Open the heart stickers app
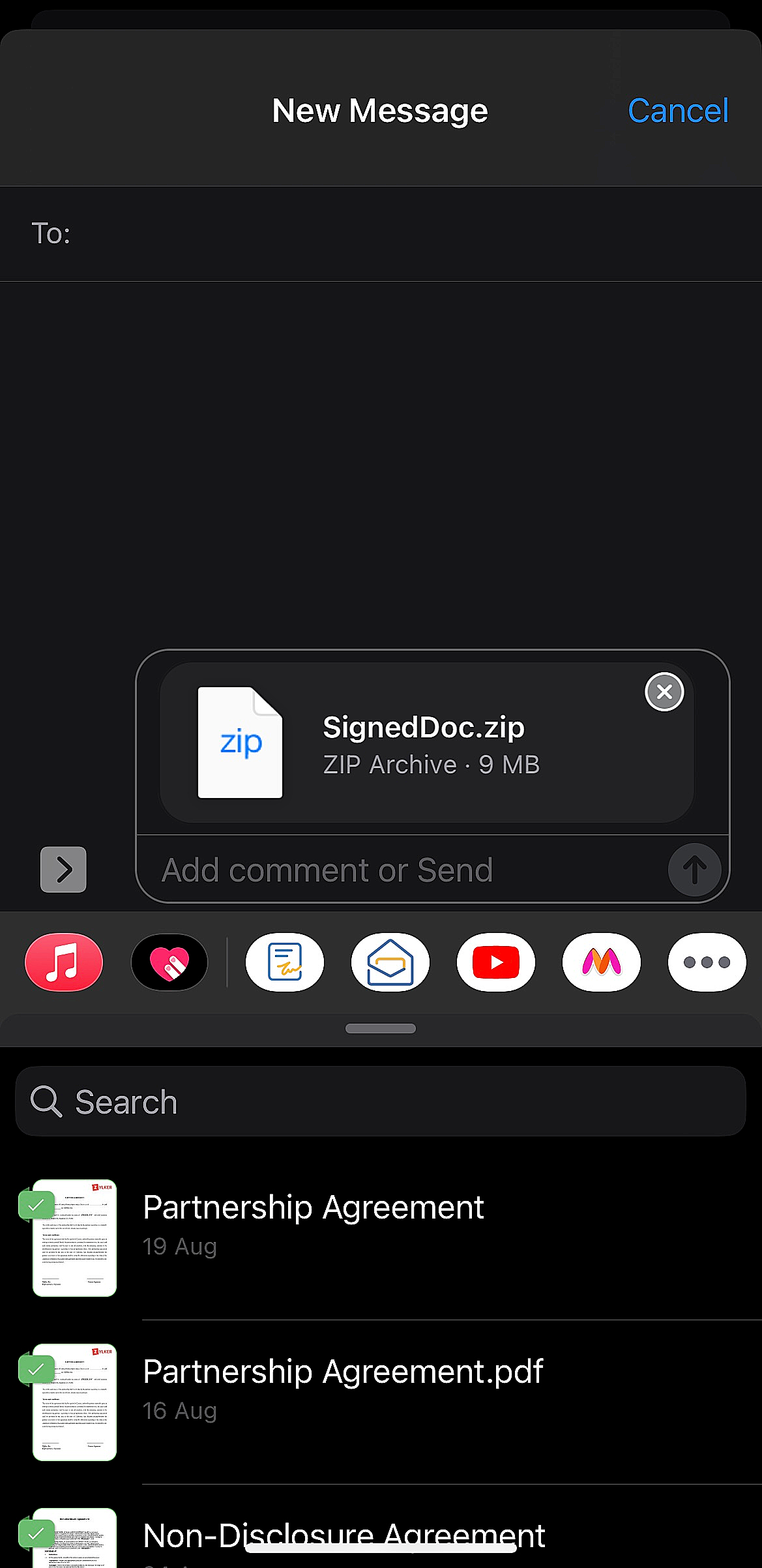The image size is (762, 1568). (x=169, y=962)
